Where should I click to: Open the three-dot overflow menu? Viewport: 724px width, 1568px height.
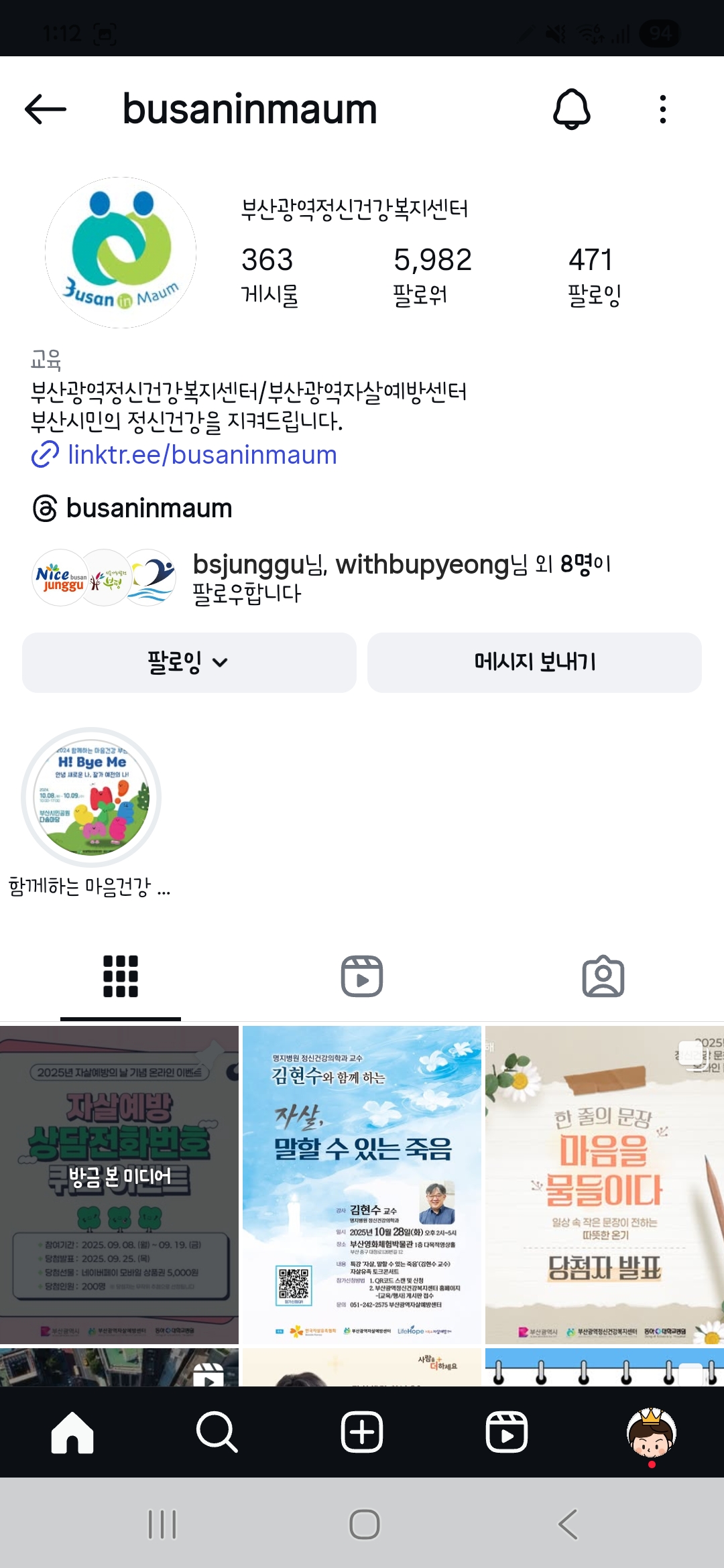tap(662, 109)
